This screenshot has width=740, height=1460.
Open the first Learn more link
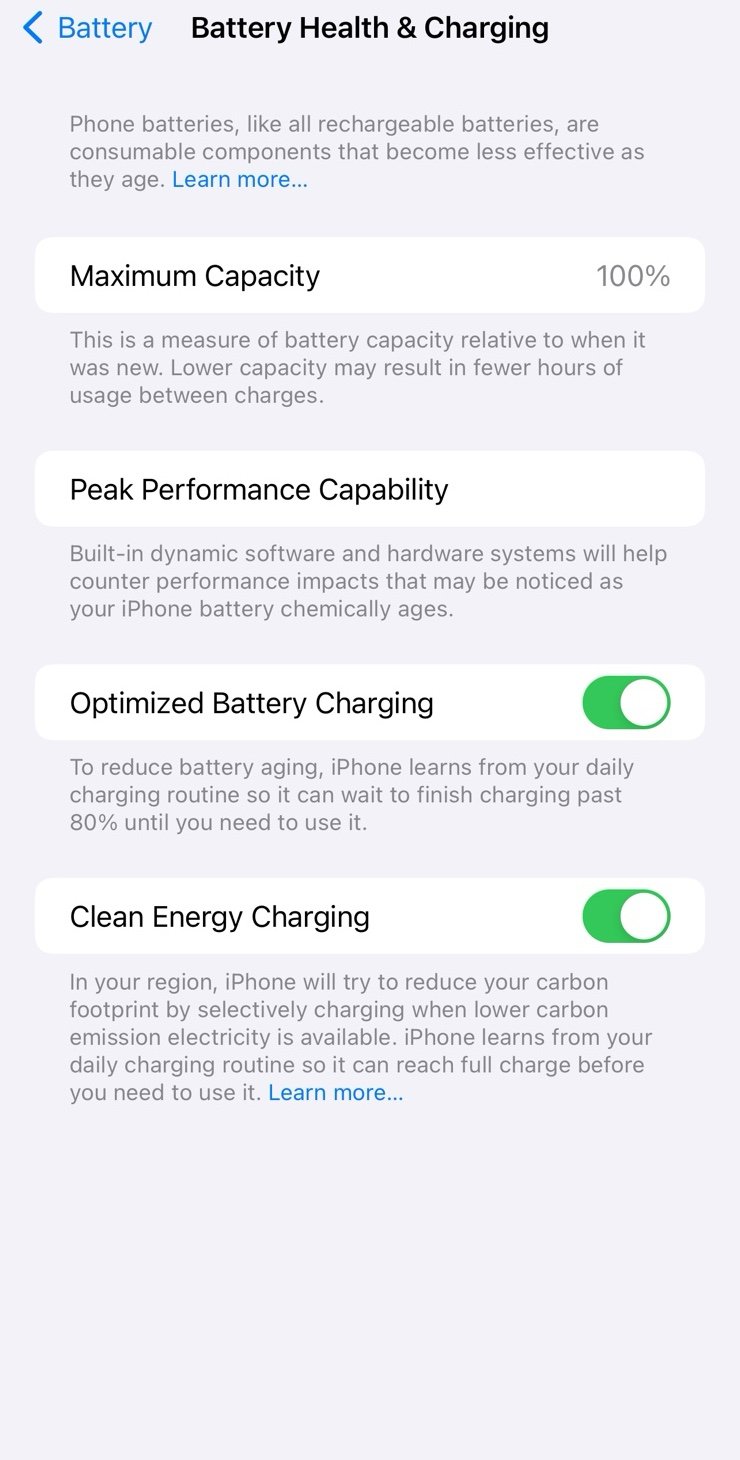pos(239,180)
